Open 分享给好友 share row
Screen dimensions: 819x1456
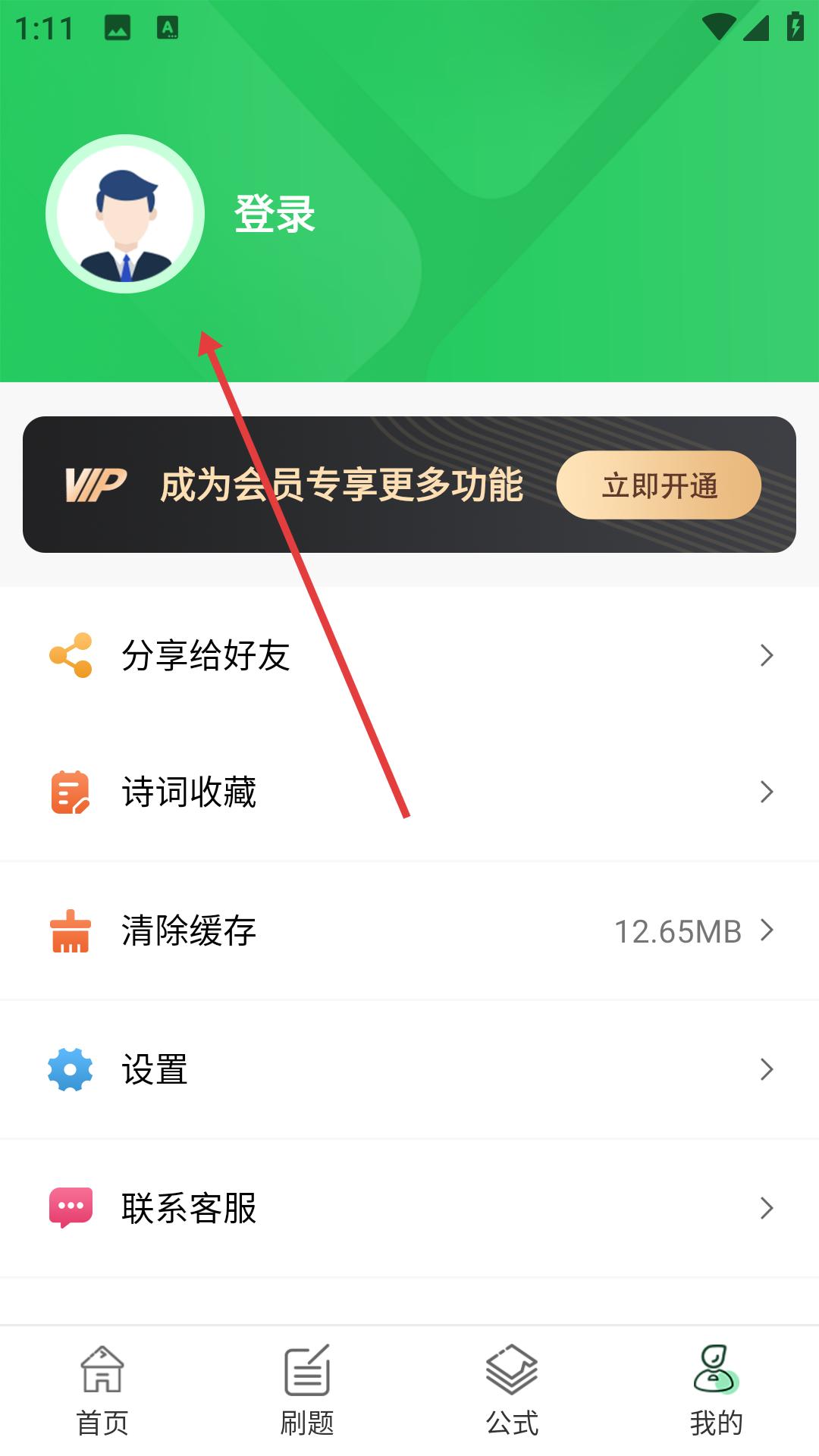(x=409, y=655)
